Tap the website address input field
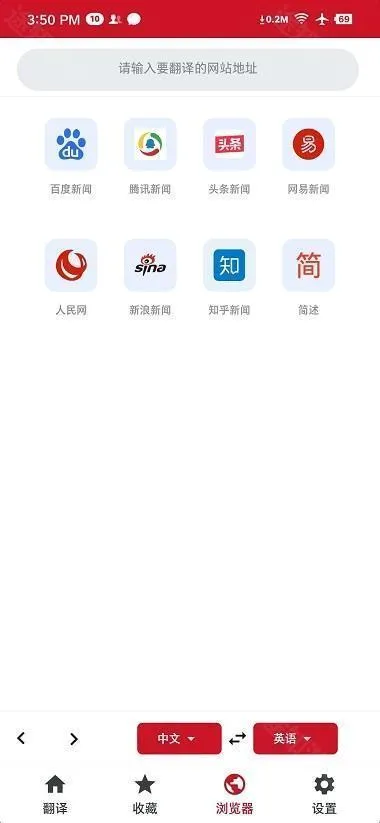 click(188, 69)
